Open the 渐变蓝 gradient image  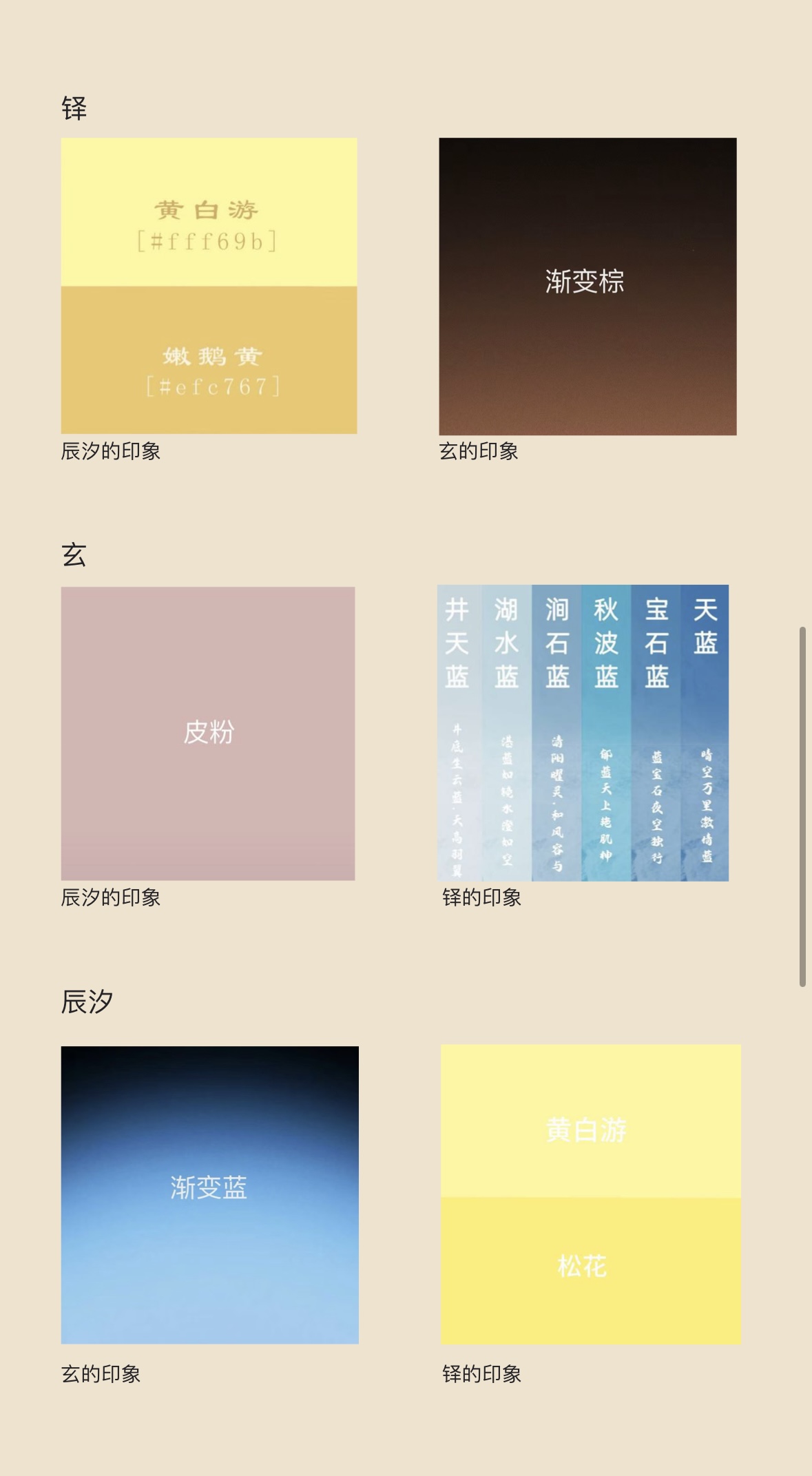[x=209, y=1194]
